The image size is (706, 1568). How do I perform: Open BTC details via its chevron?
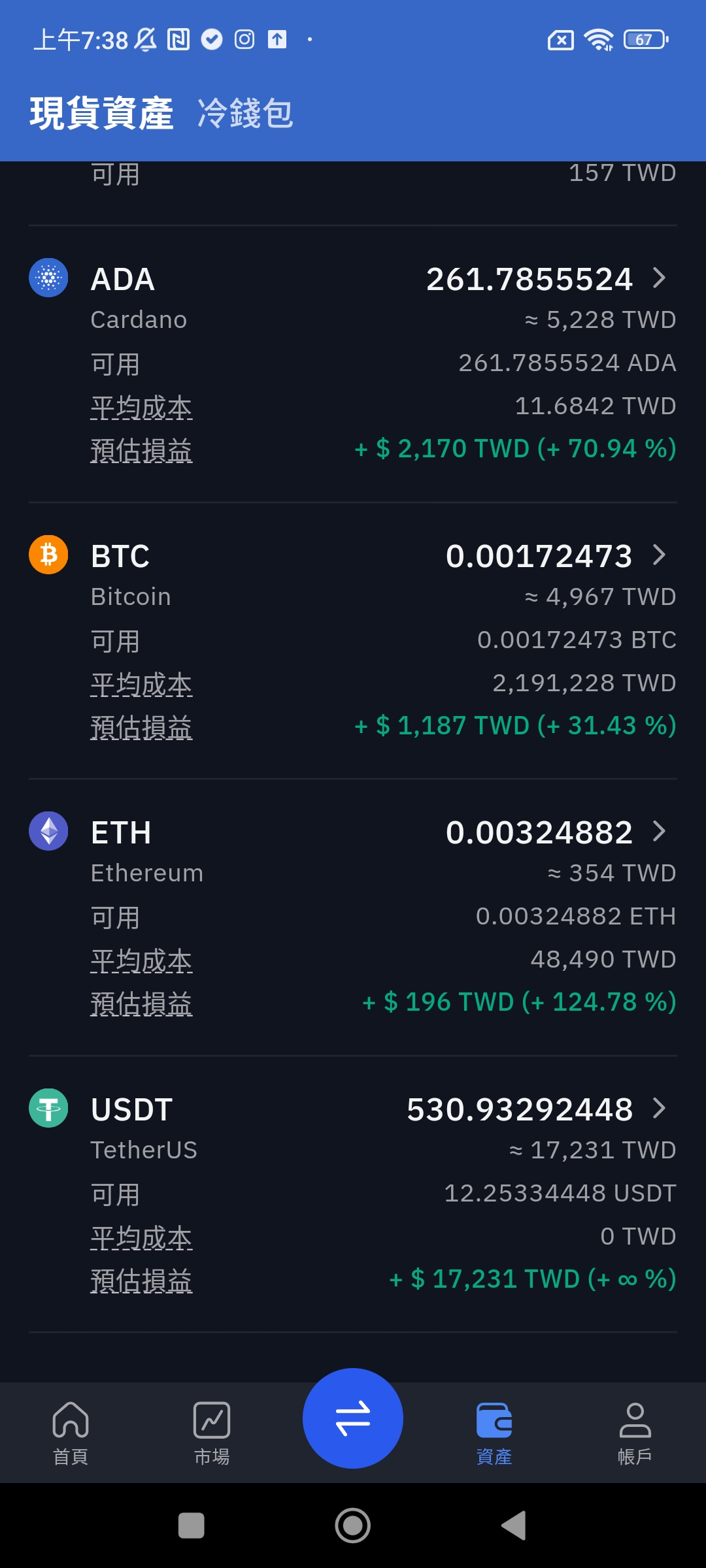click(x=659, y=555)
